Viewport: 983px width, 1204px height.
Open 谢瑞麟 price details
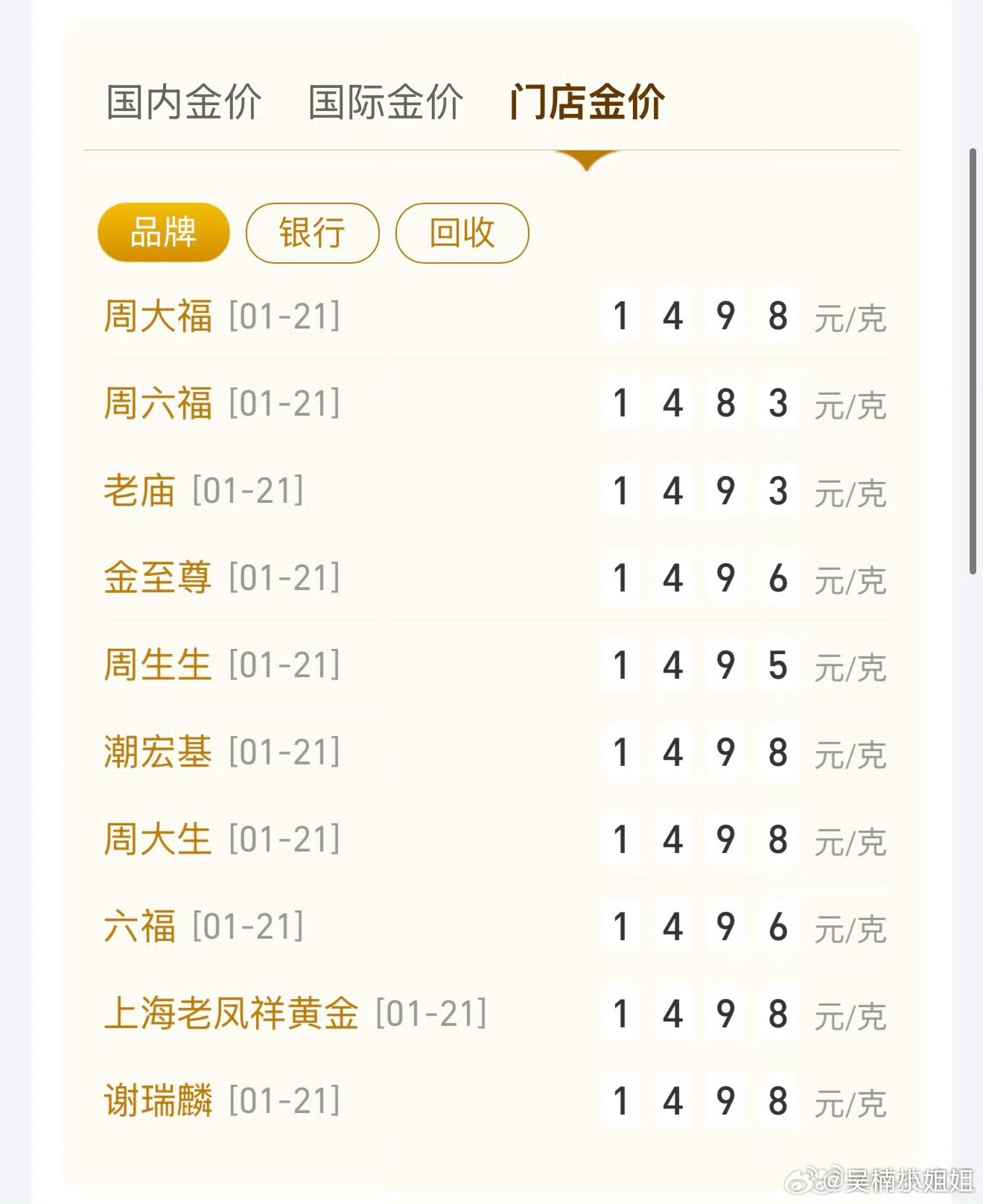tap(158, 1101)
